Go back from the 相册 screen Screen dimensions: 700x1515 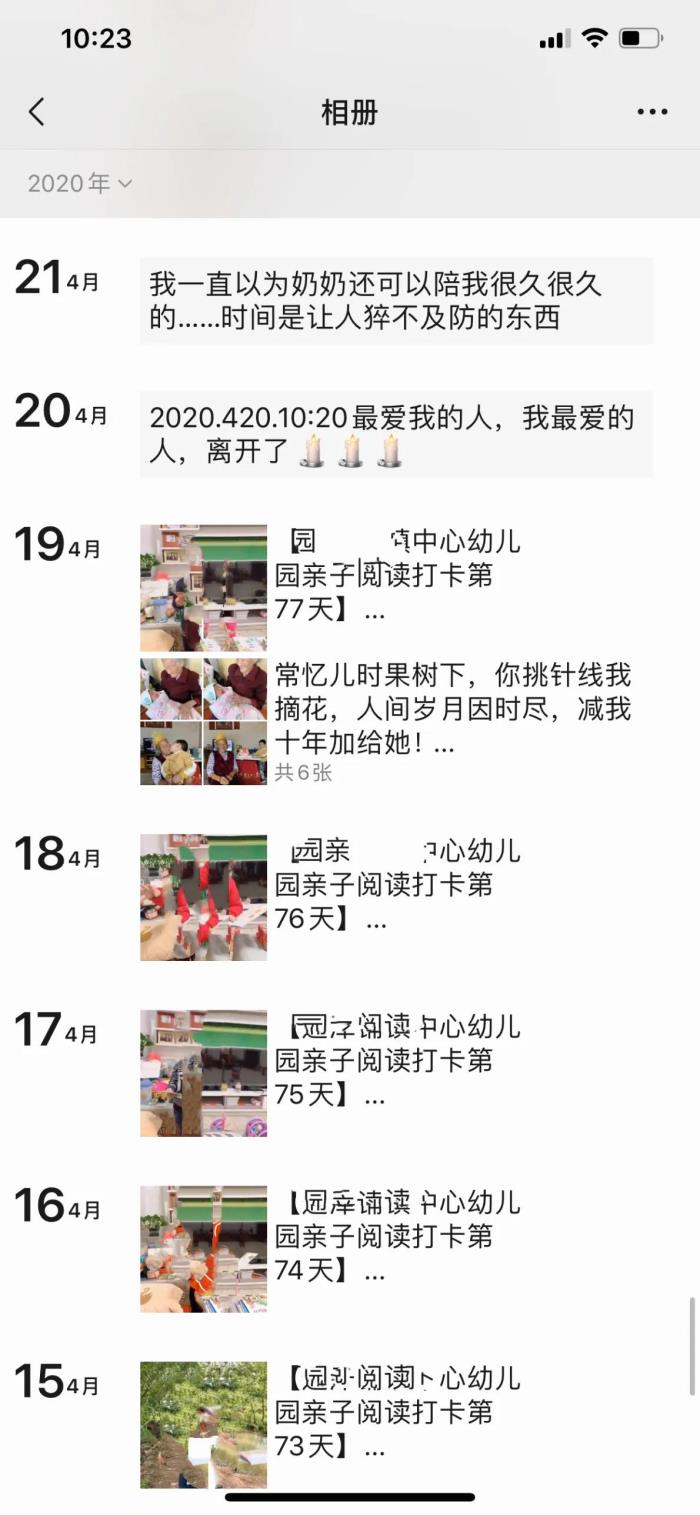[x=37, y=112]
